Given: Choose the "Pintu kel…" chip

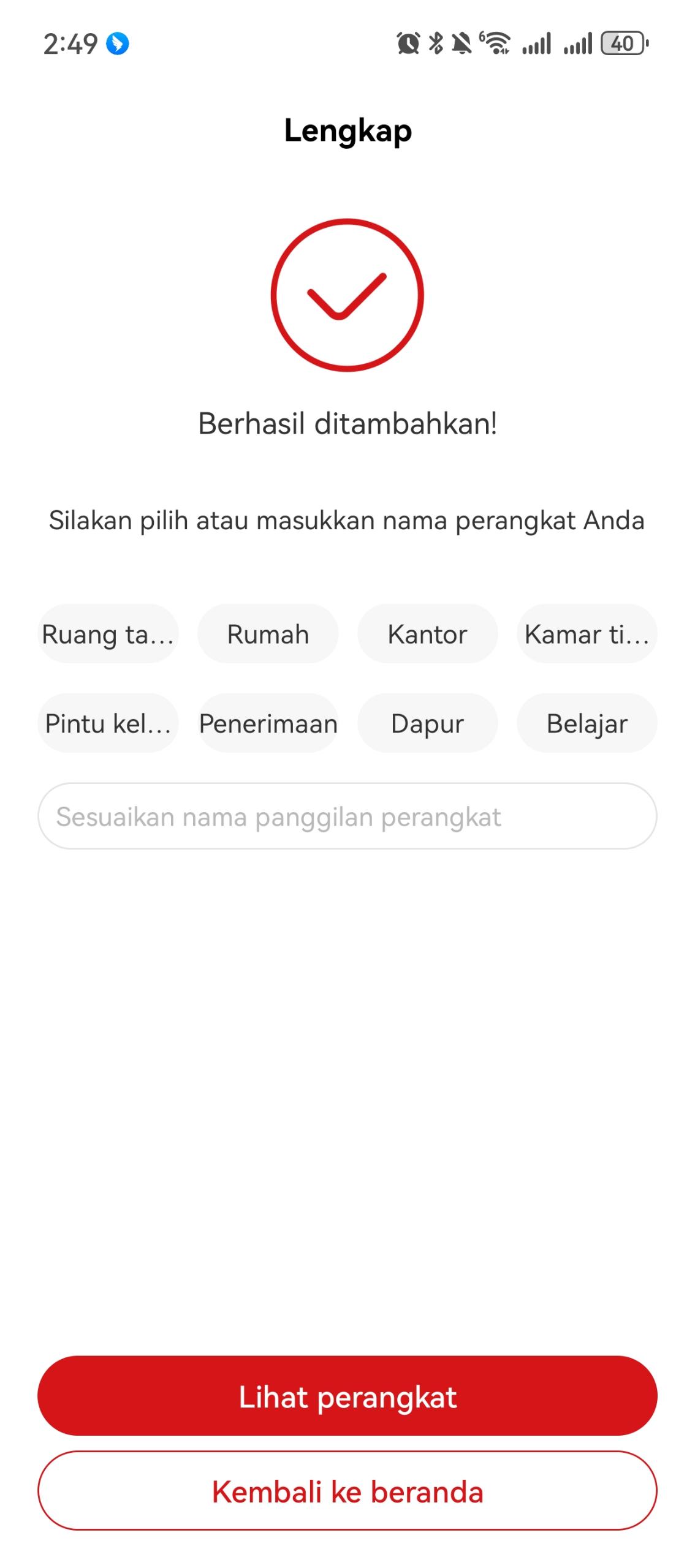Looking at the screenshot, I should tap(108, 723).
